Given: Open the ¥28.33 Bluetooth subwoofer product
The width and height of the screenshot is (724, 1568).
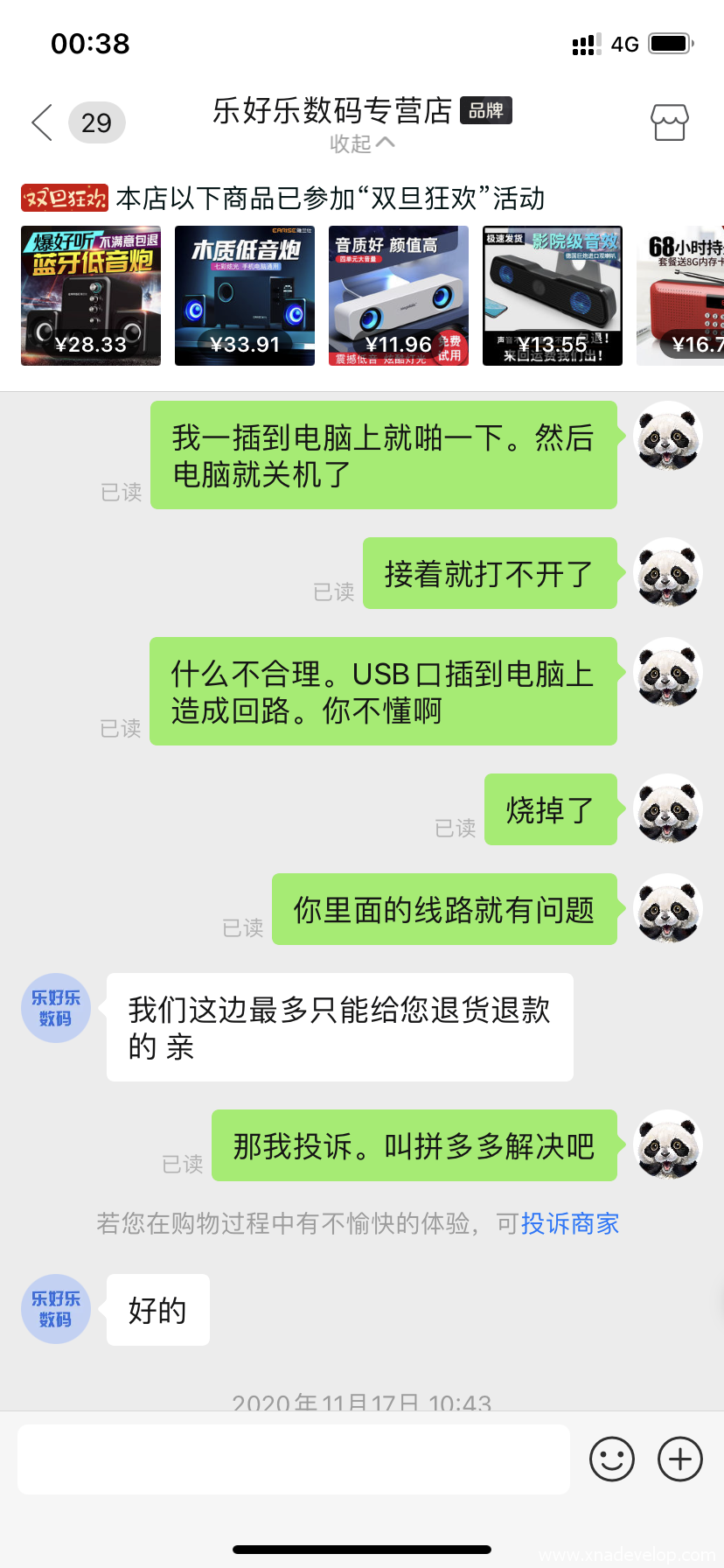Looking at the screenshot, I should [x=91, y=296].
